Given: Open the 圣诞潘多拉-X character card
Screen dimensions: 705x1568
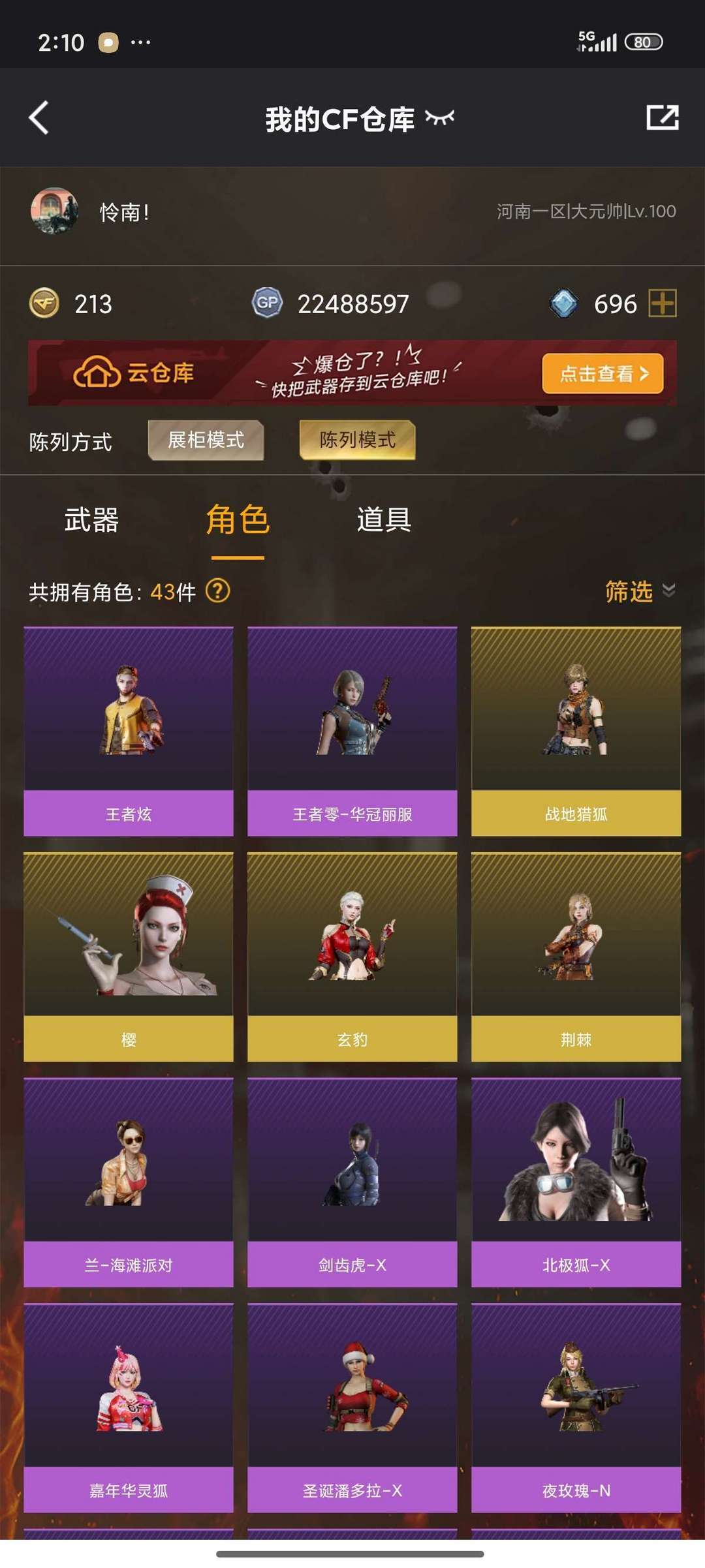Looking at the screenshot, I should click(x=352, y=1407).
